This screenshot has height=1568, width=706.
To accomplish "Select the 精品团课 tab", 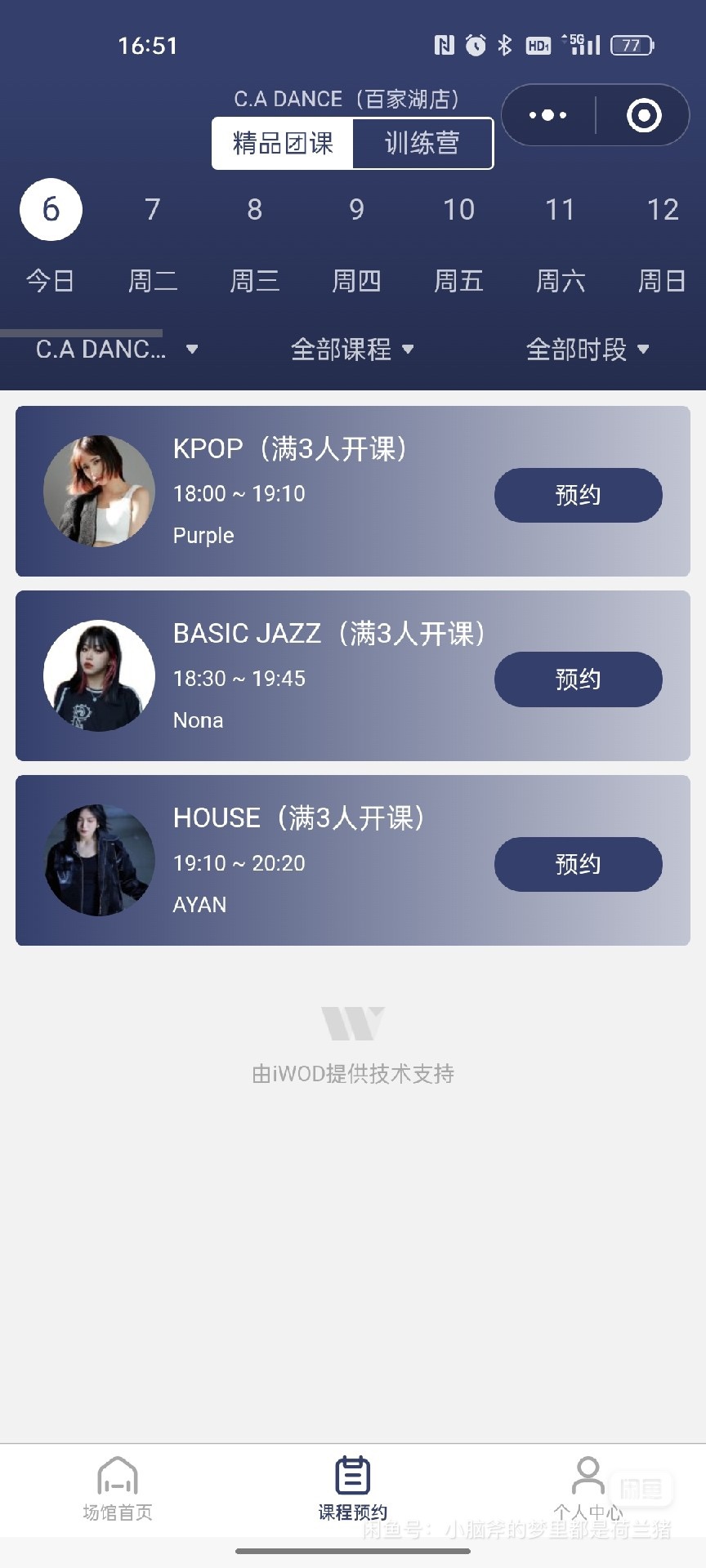I will (283, 144).
